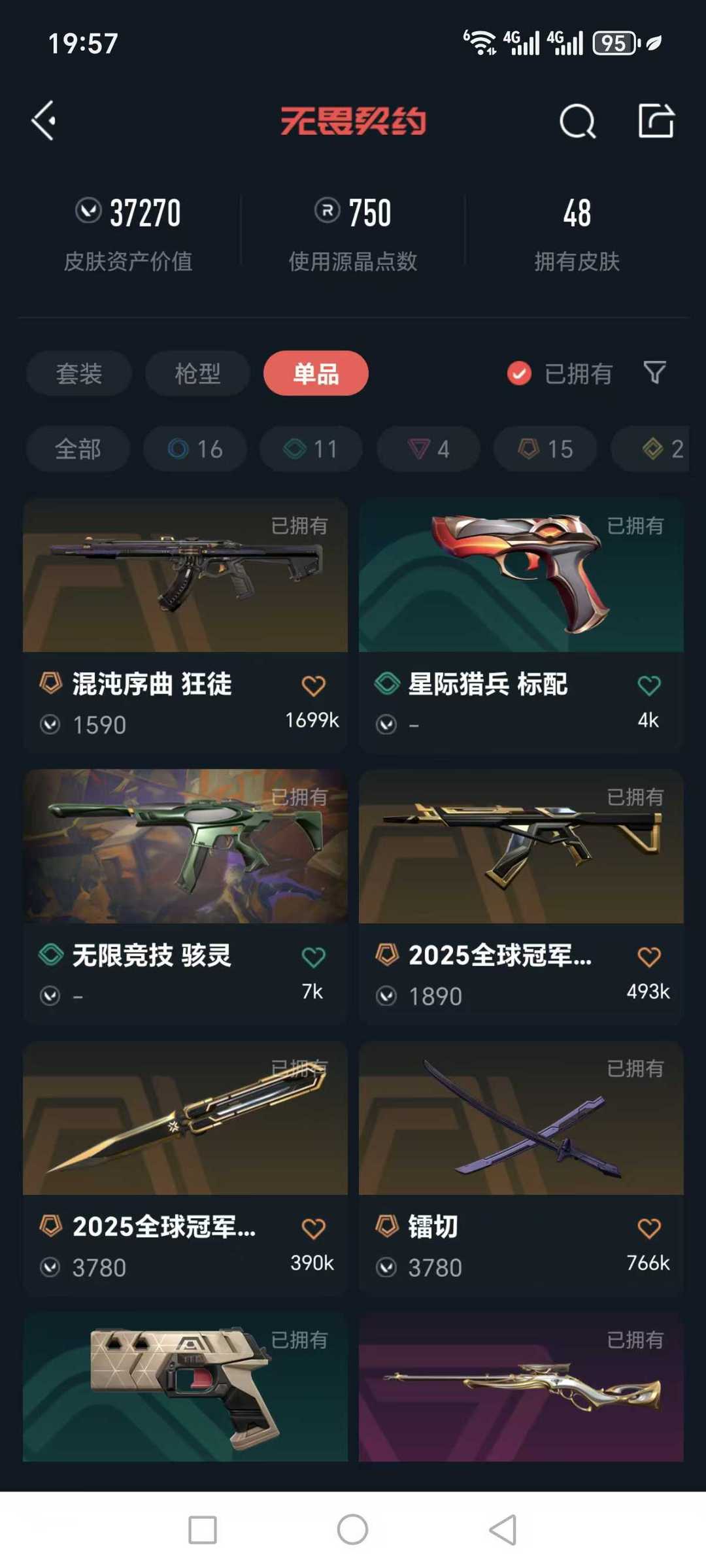Favorite the 镭切 melee skin
The height and width of the screenshot is (1568, 706).
648,1229
